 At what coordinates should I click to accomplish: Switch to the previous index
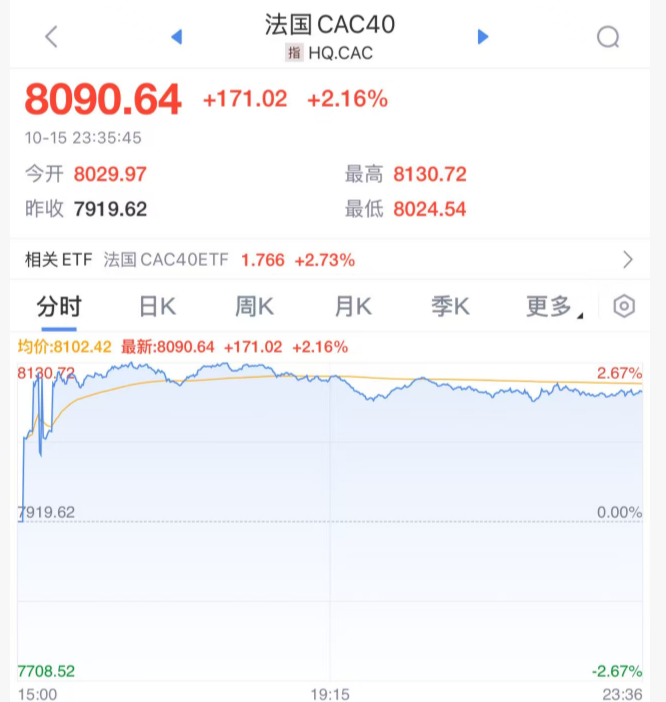177,37
